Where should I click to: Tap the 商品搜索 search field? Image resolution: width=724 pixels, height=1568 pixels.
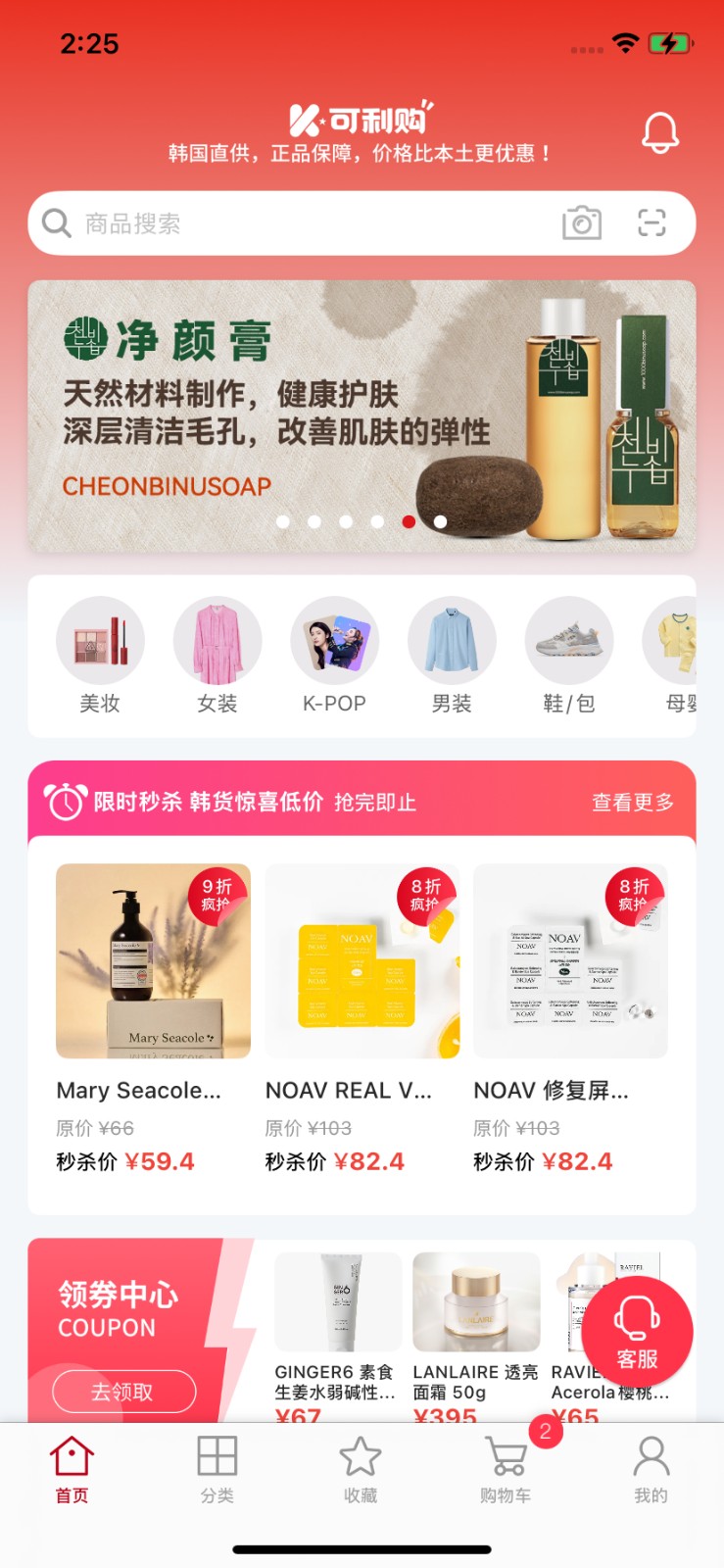pos(294,223)
